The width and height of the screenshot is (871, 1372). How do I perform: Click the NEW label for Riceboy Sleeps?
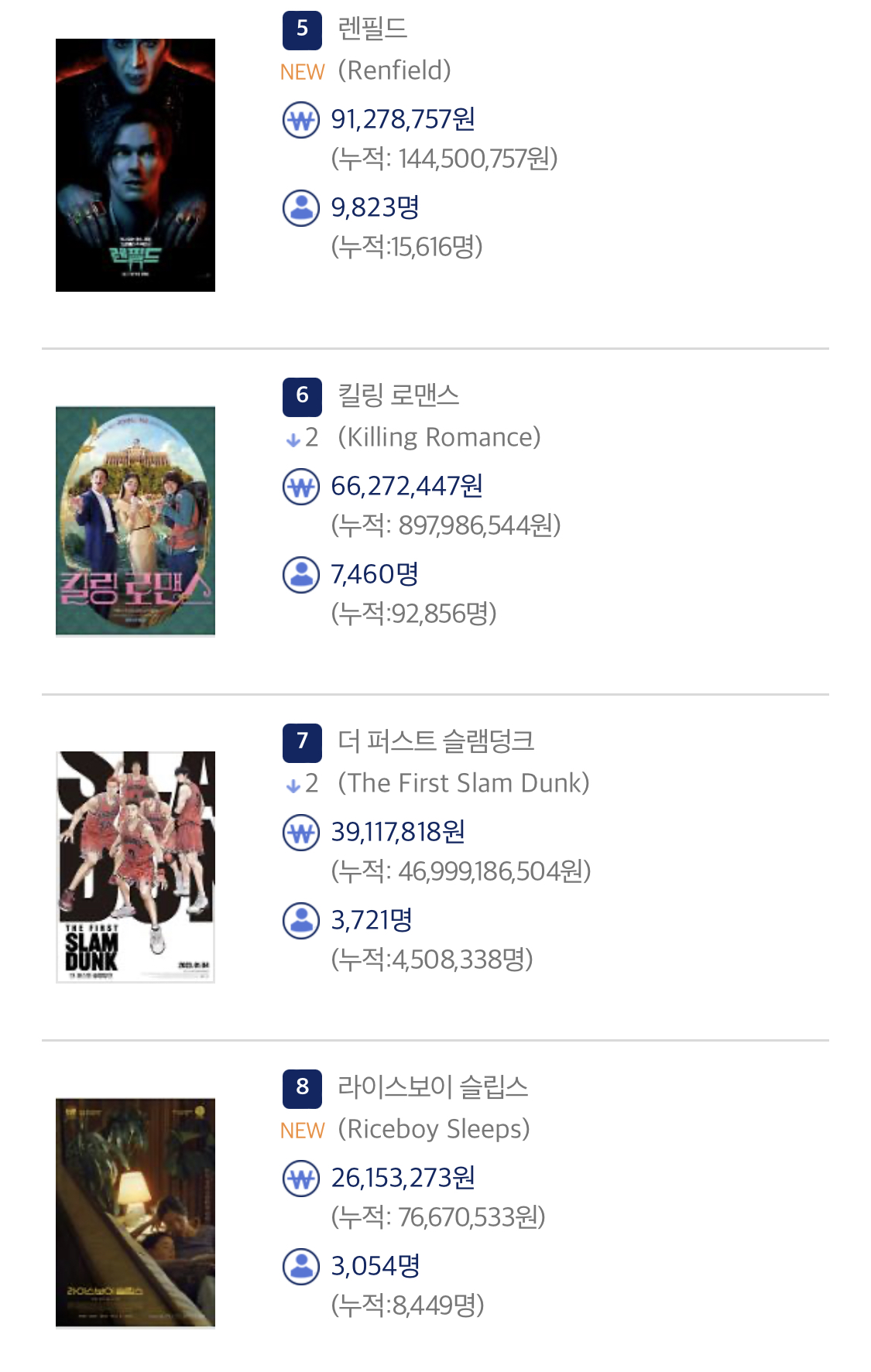point(302,1130)
